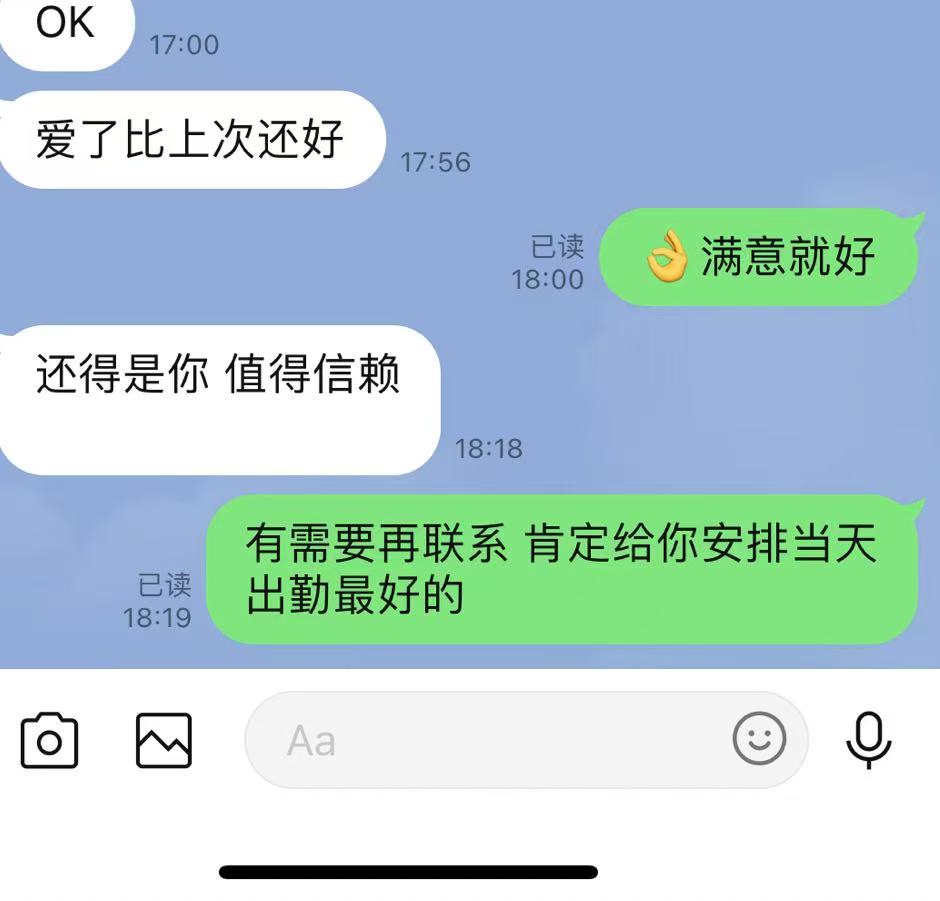Open the emoji sticker picker
Viewport: 940px width, 901px height.
(759, 740)
